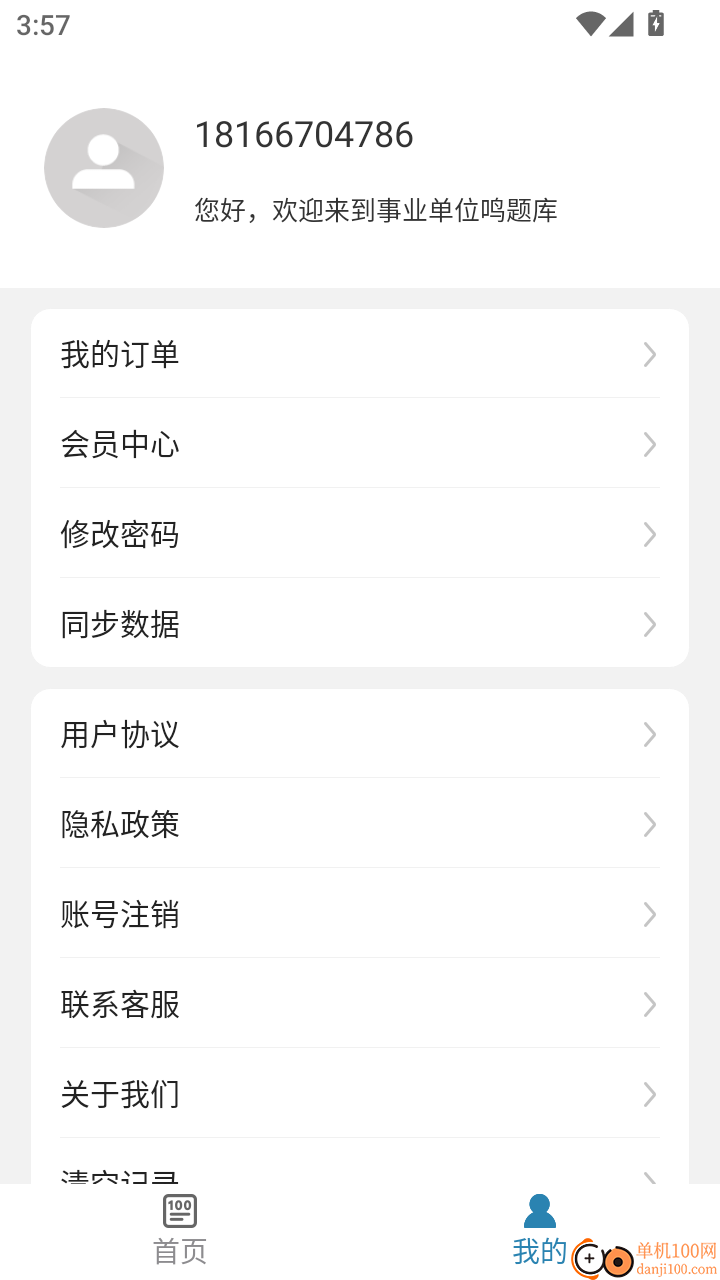Tap the Wi-Fi status icon
Screen dimensions: 720x1280
[x=590, y=24]
